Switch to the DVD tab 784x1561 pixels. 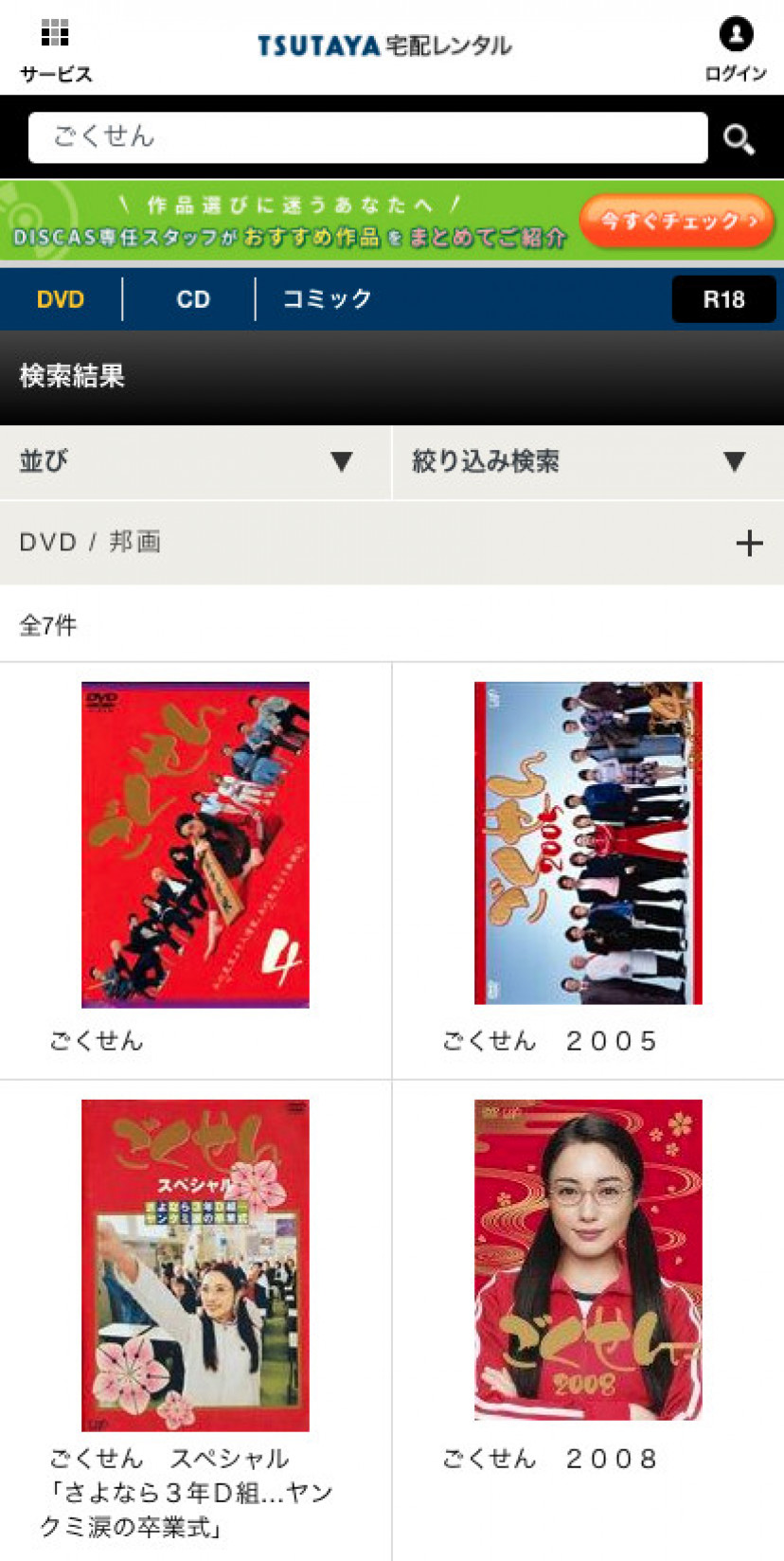pyautogui.click(x=61, y=299)
